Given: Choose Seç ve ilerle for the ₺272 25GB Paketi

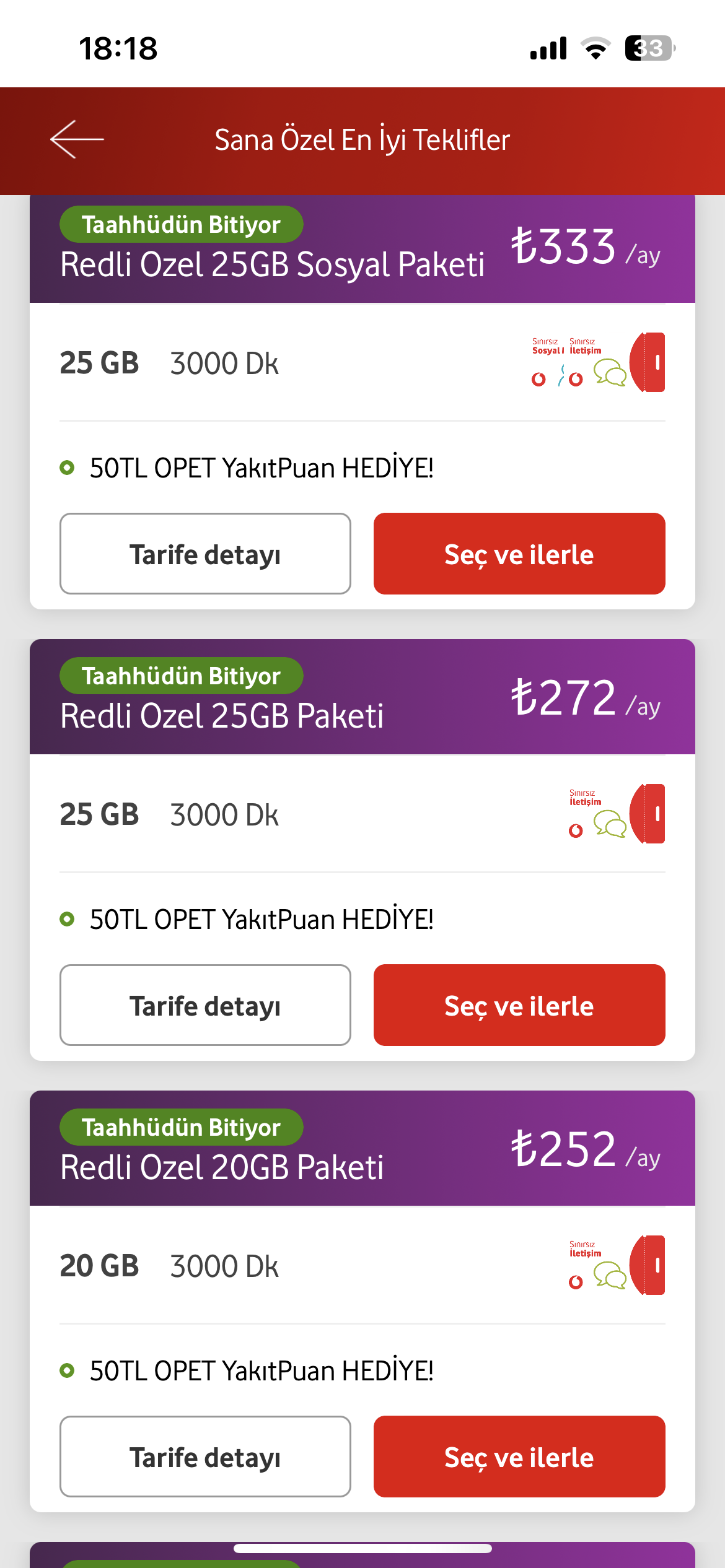Looking at the screenshot, I should pos(519,1005).
